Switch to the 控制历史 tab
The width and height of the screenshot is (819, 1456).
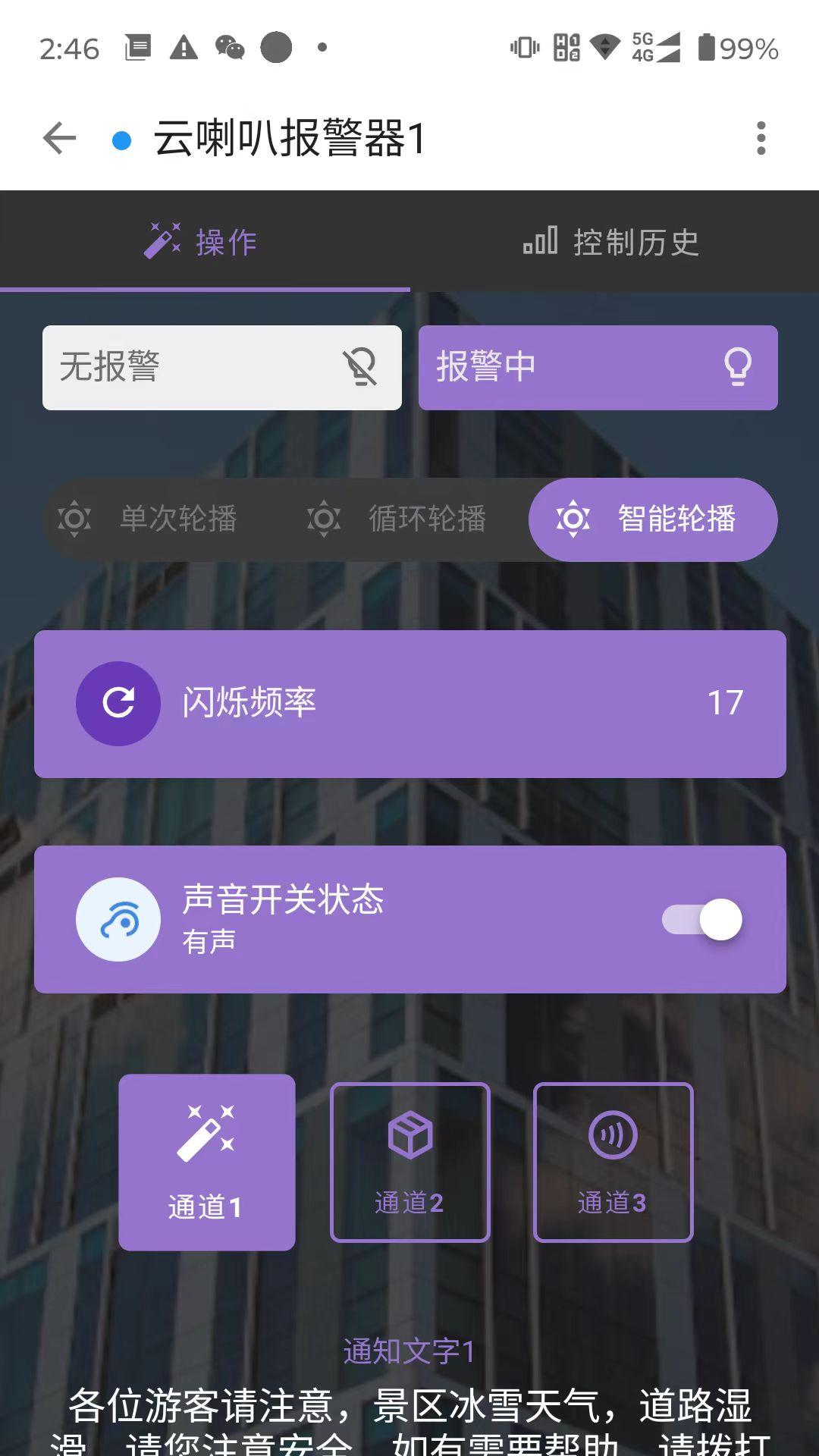pos(613,243)
